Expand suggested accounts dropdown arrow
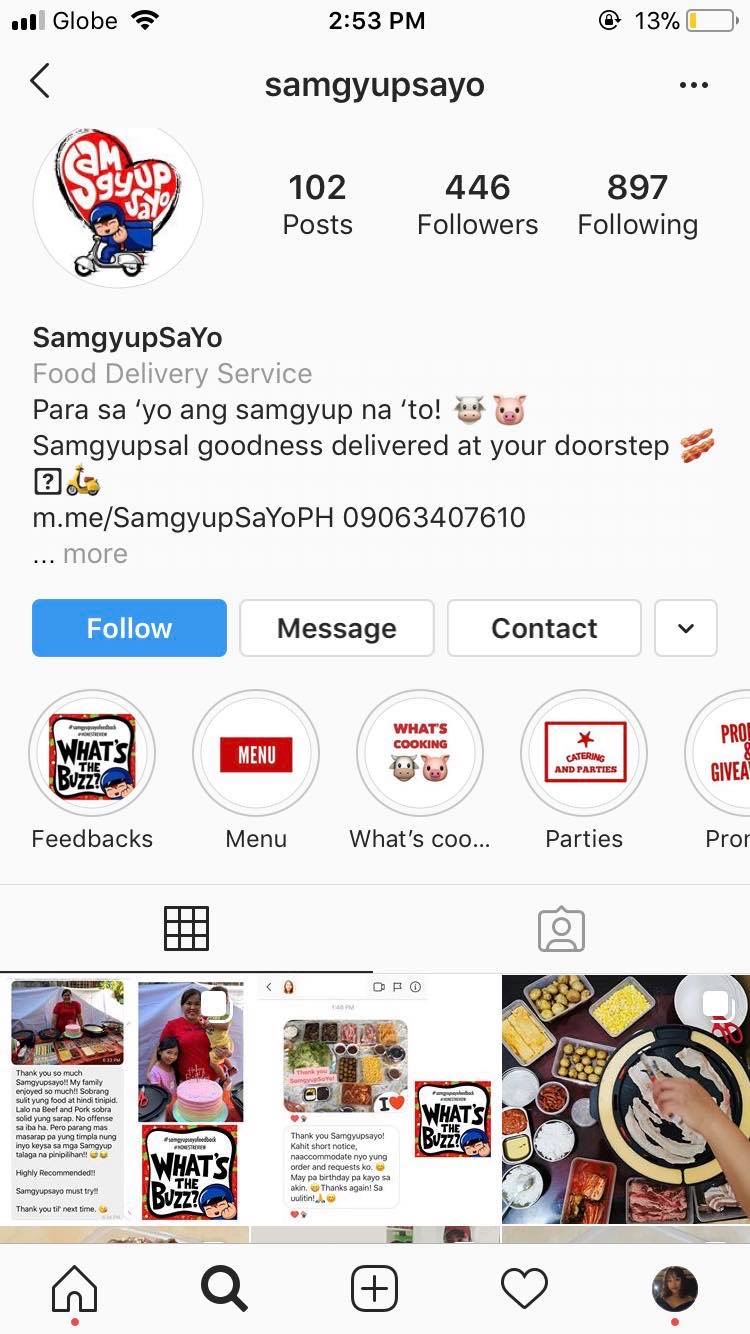Screen dimensions: 750x1334 [x=685, y=628]
